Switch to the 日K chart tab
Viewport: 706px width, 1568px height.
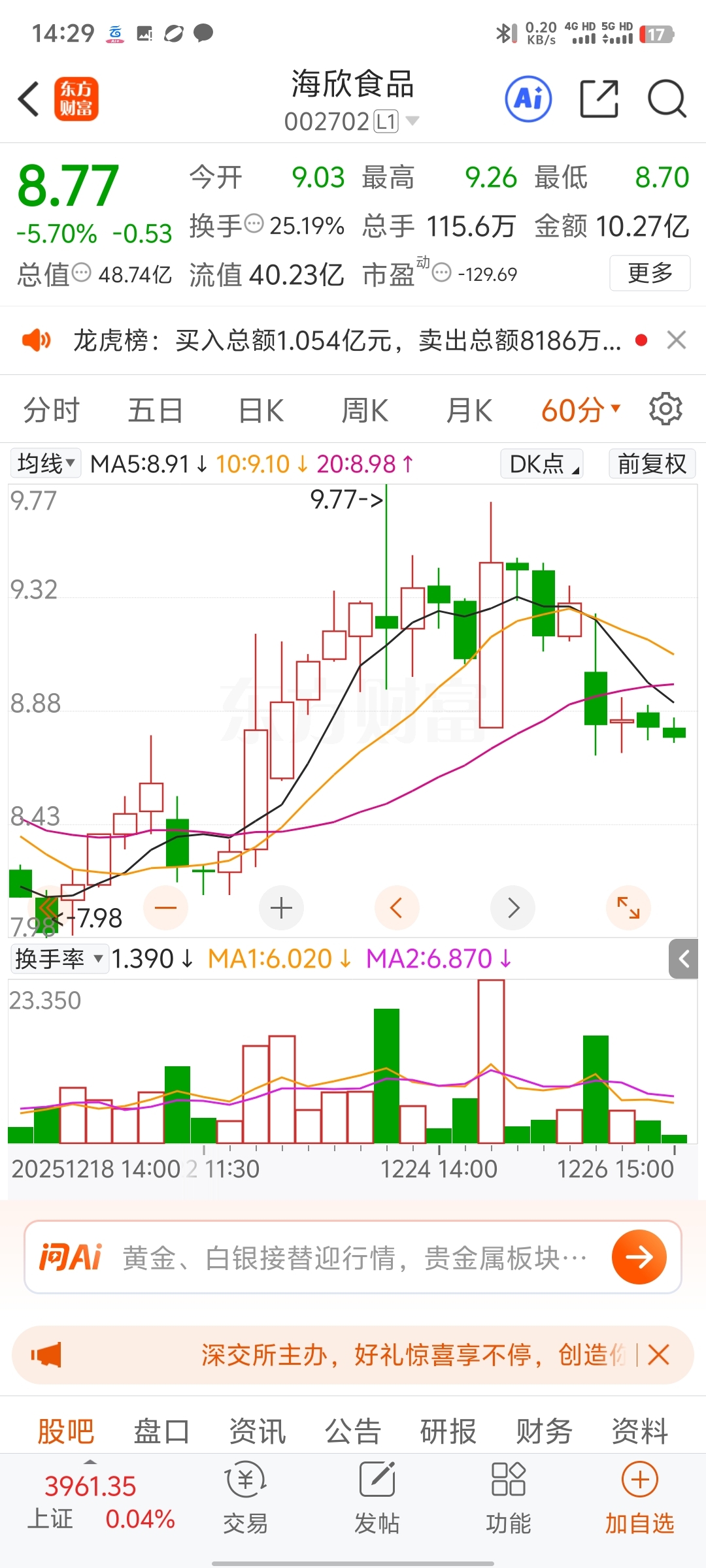tap(261, 411)
